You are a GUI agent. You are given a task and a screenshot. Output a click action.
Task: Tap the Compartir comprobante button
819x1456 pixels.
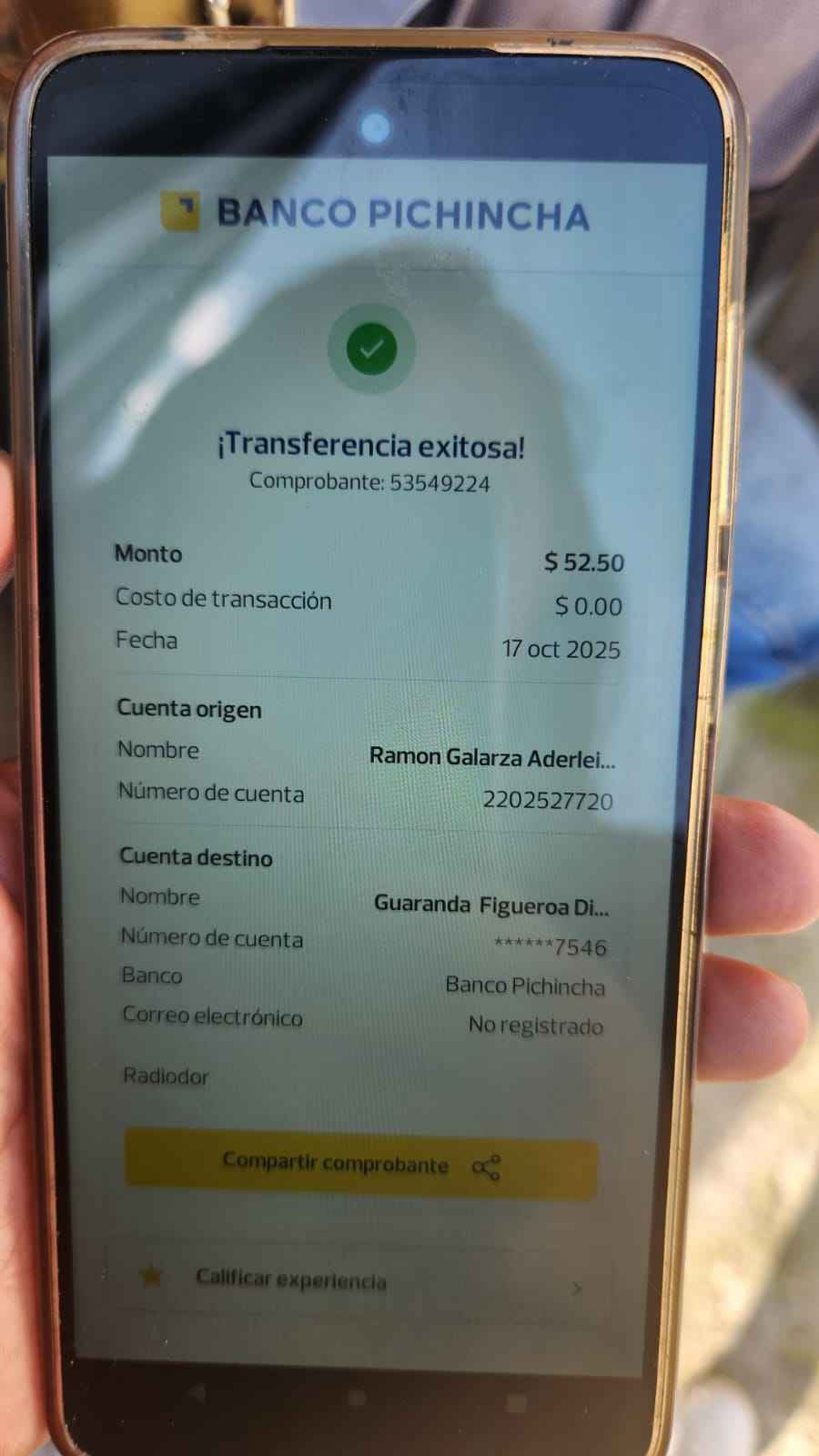361,1164
